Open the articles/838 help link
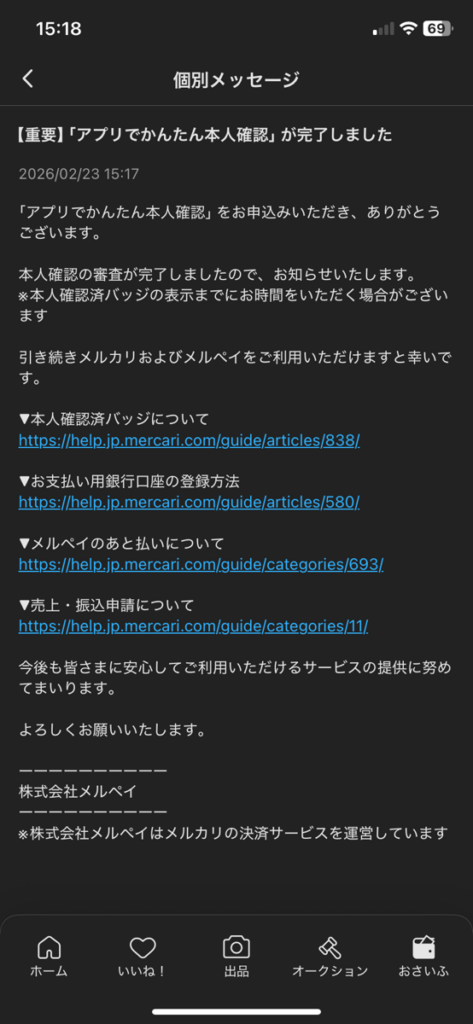The image size is (473, 1024). 189,441
